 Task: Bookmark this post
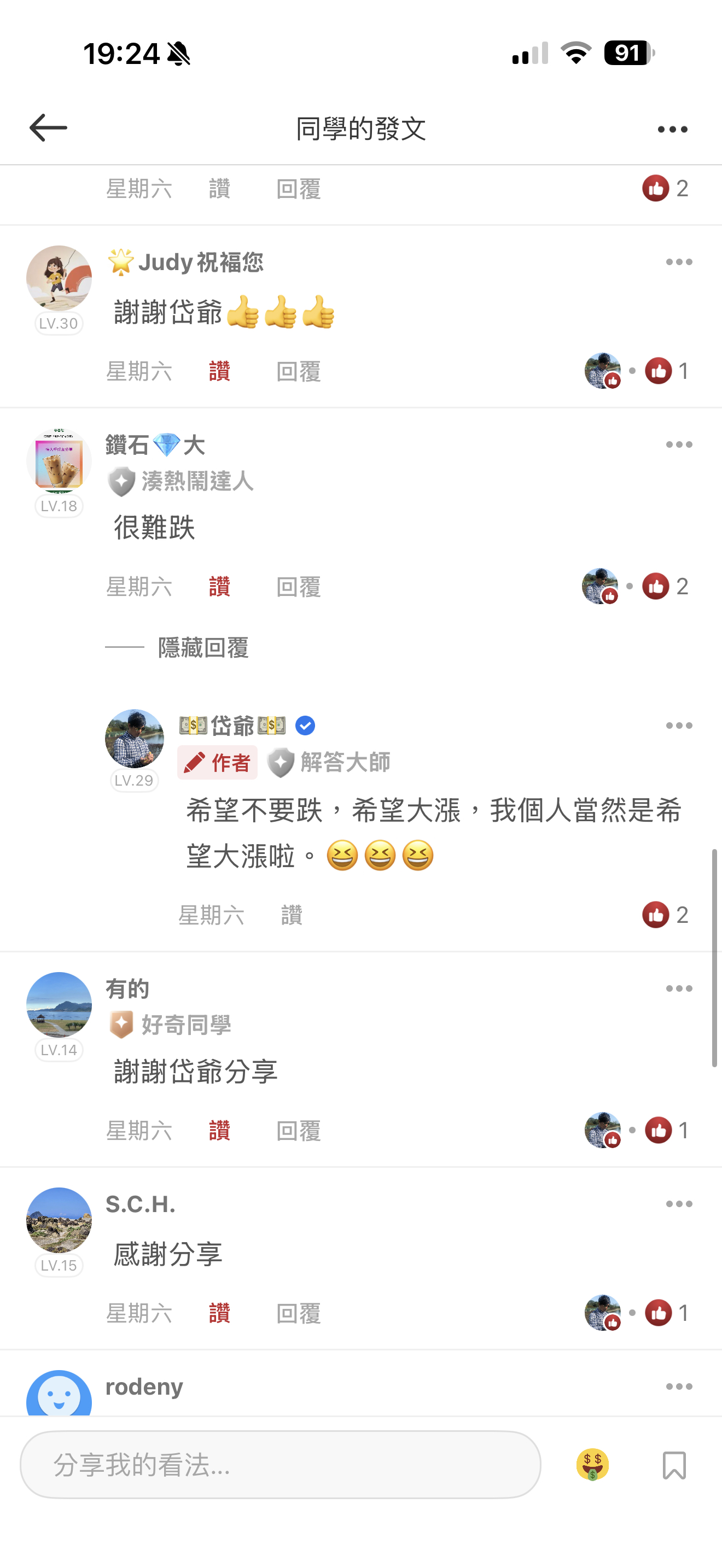pyautogui.click(x=674, y=1465)
